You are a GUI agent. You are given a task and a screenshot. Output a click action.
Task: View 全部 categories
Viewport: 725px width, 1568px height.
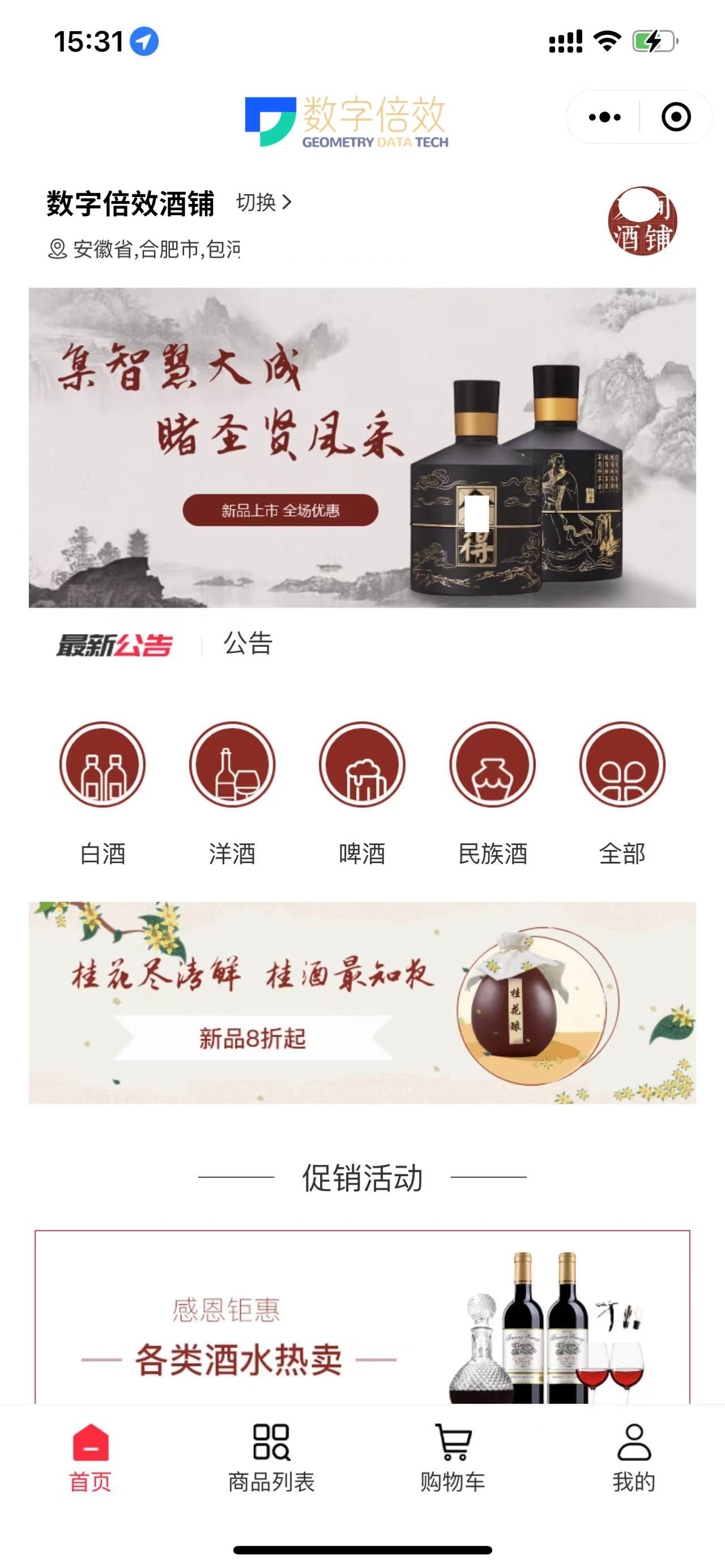click(x=622, y=791)
